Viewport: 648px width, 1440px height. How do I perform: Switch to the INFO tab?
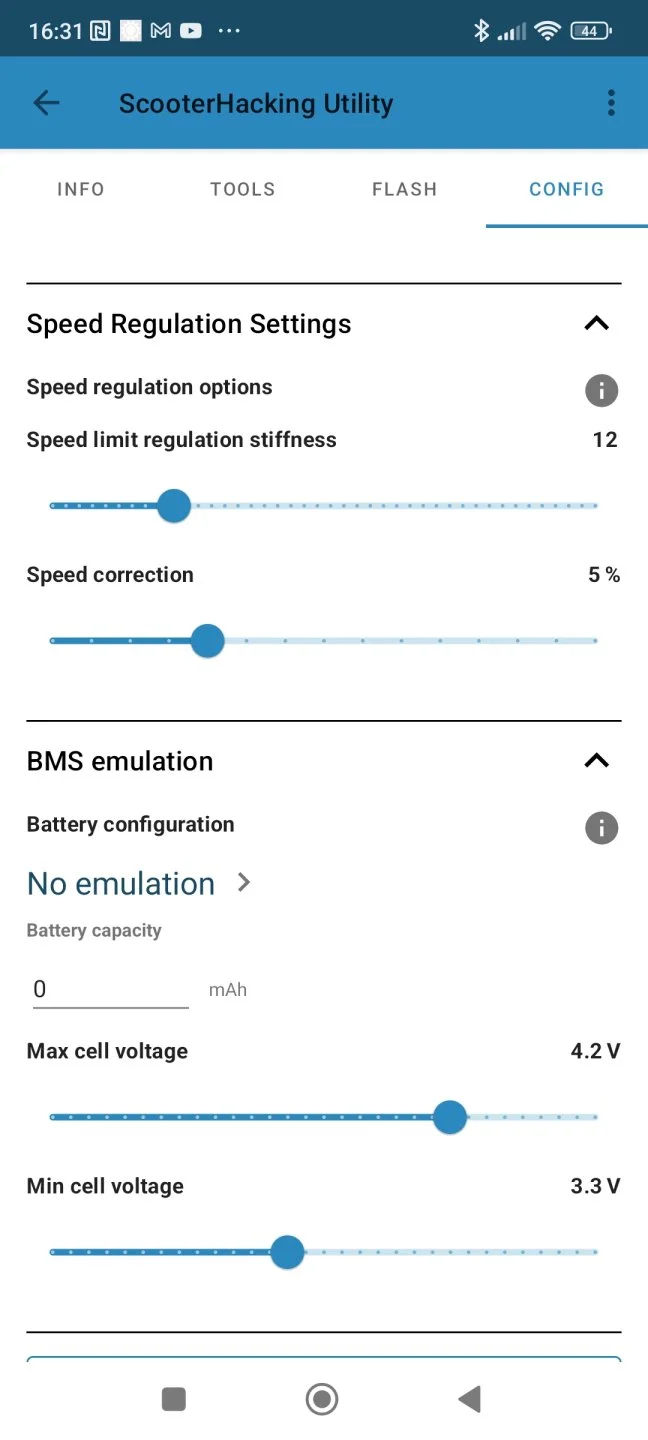[81, 189]
